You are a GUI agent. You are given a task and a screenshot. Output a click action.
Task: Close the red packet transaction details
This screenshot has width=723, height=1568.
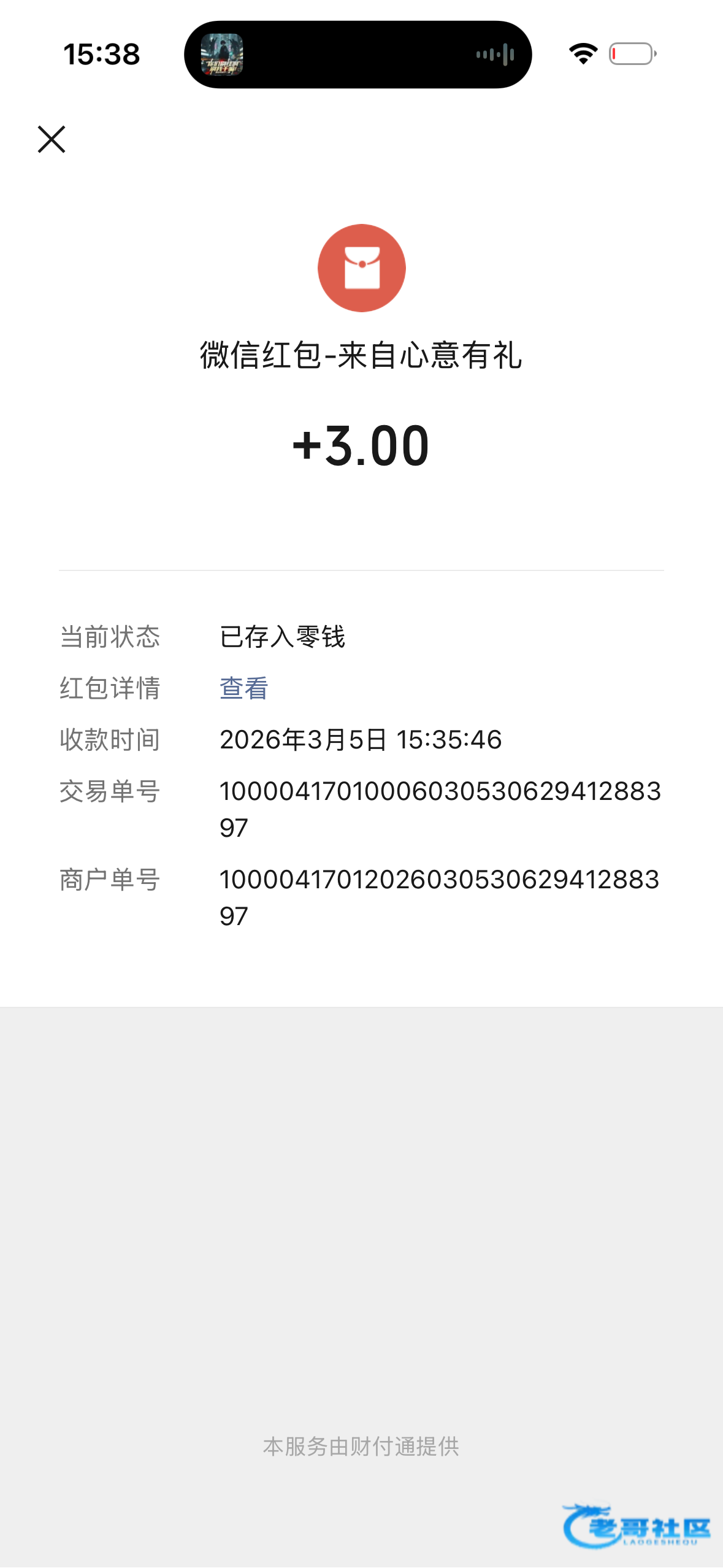(x=52, y=139)
